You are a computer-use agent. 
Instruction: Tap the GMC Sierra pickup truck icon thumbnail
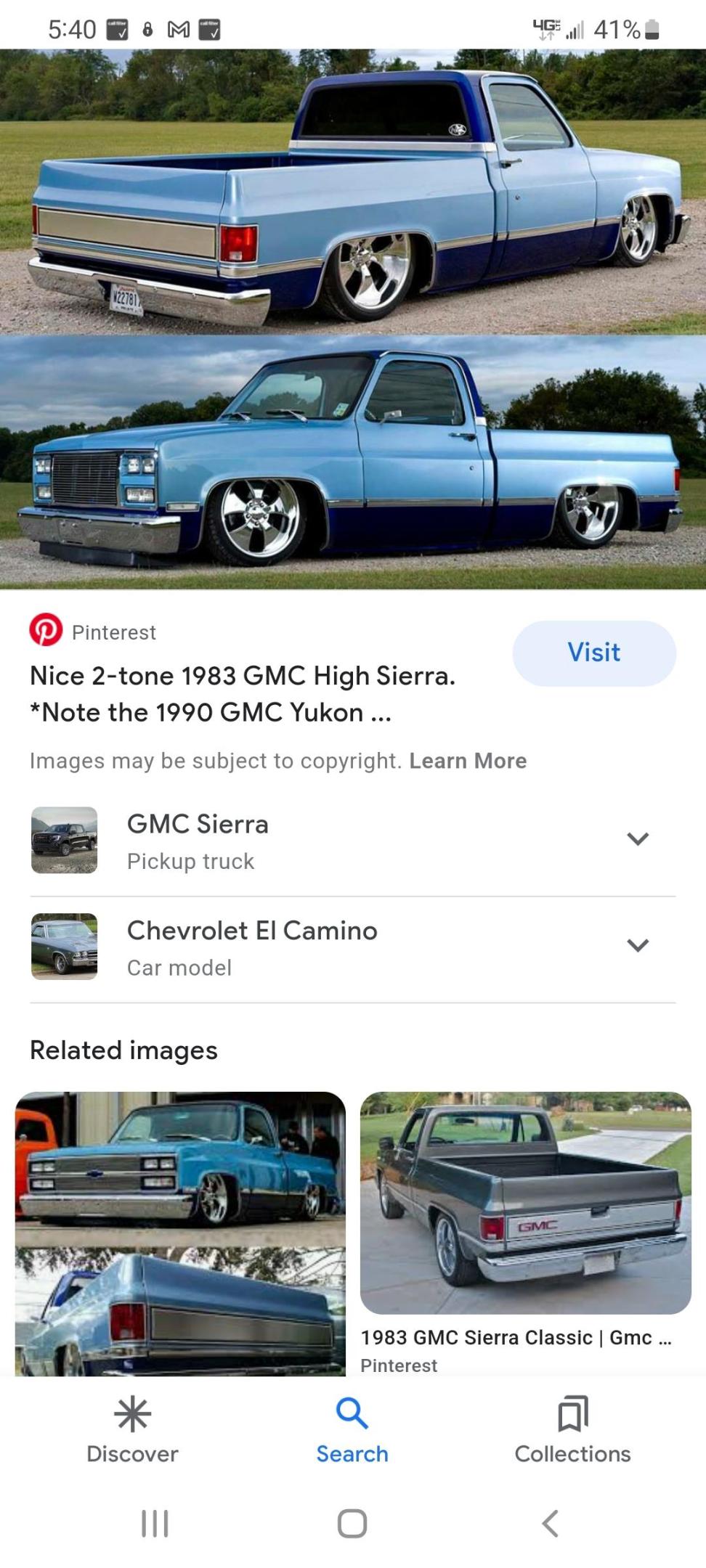pos(64,840)
